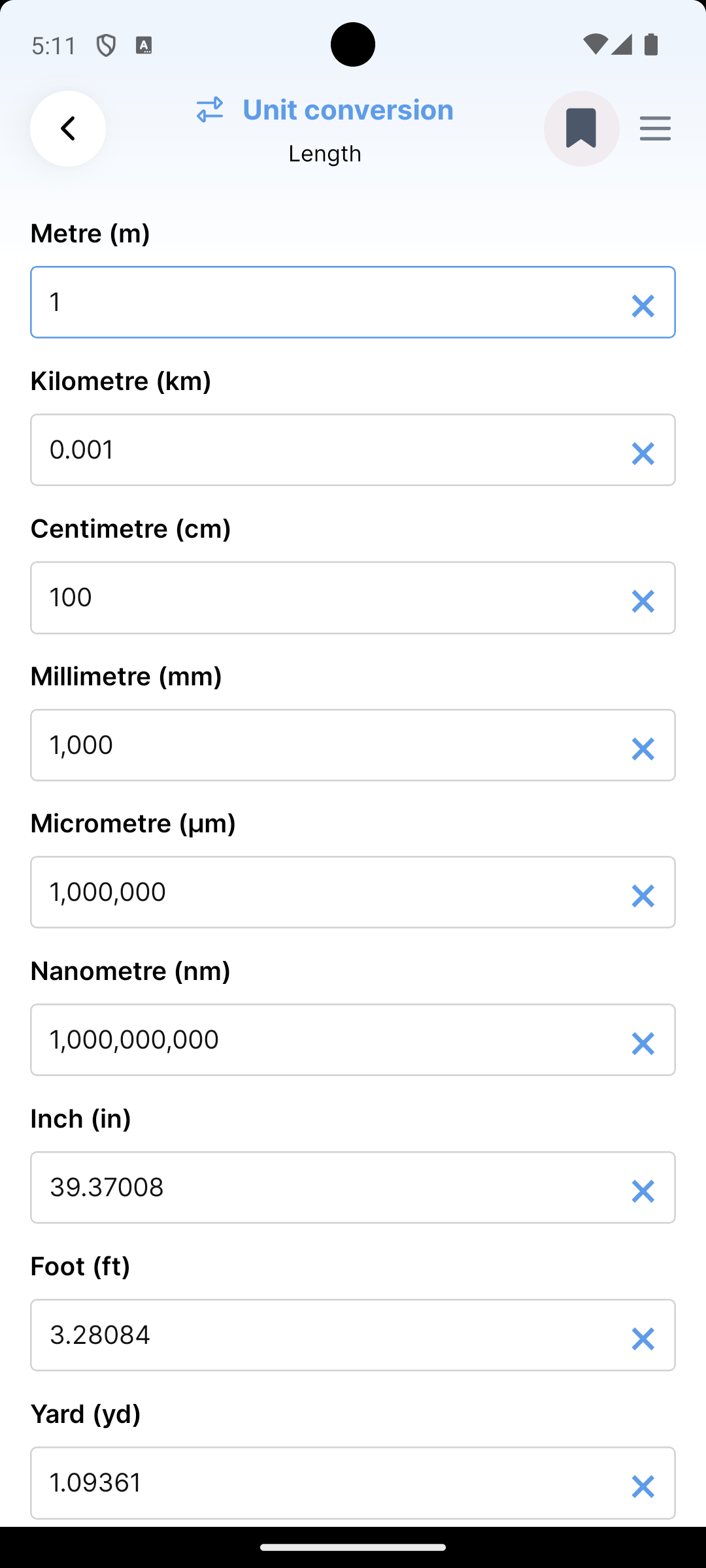Clear the Metre value using its X icon
Image resolution: width=706 pixels, height=1568 pixels.
click(643, 304)
